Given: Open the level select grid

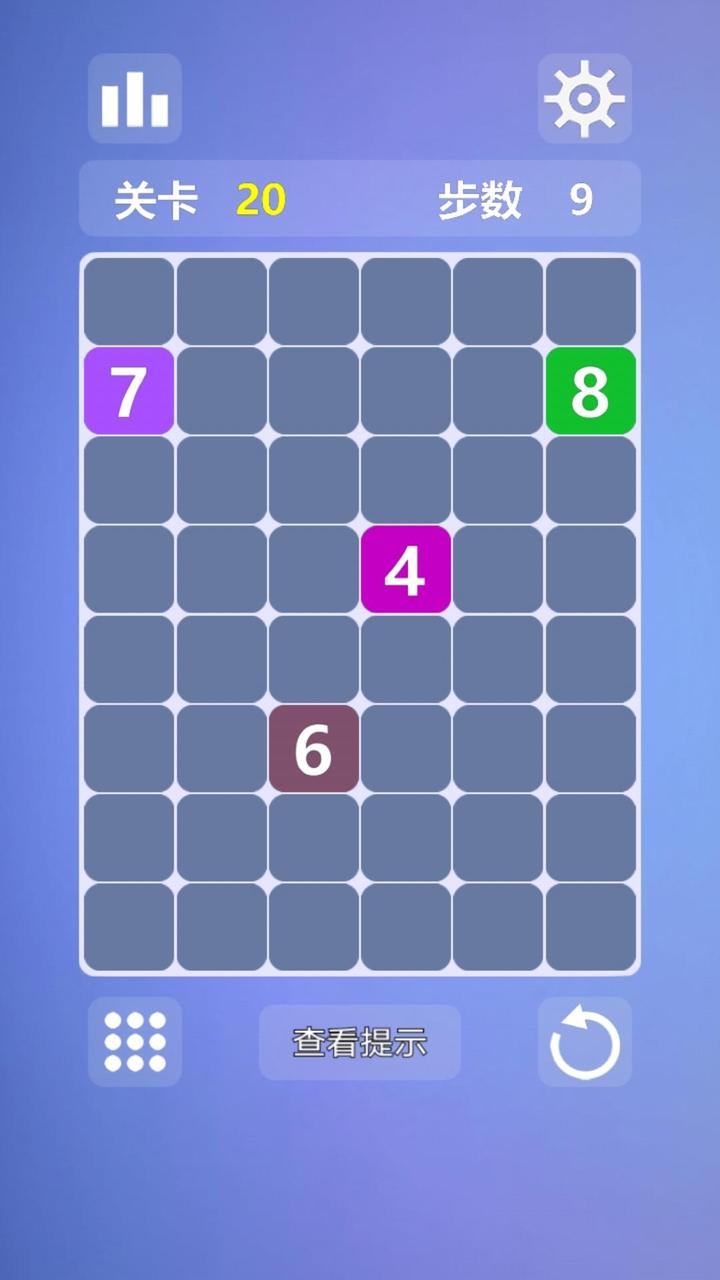Looking at the screenshot, I should tap(135, 1041).
